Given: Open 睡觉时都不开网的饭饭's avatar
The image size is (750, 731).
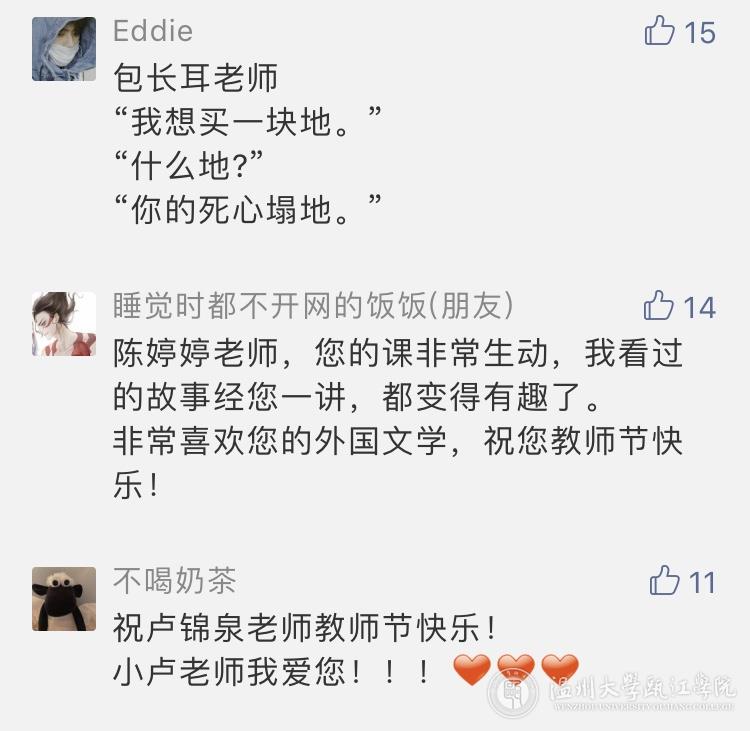Looking at the screenshot, I should pyautogui.click(x=64, y=323).
